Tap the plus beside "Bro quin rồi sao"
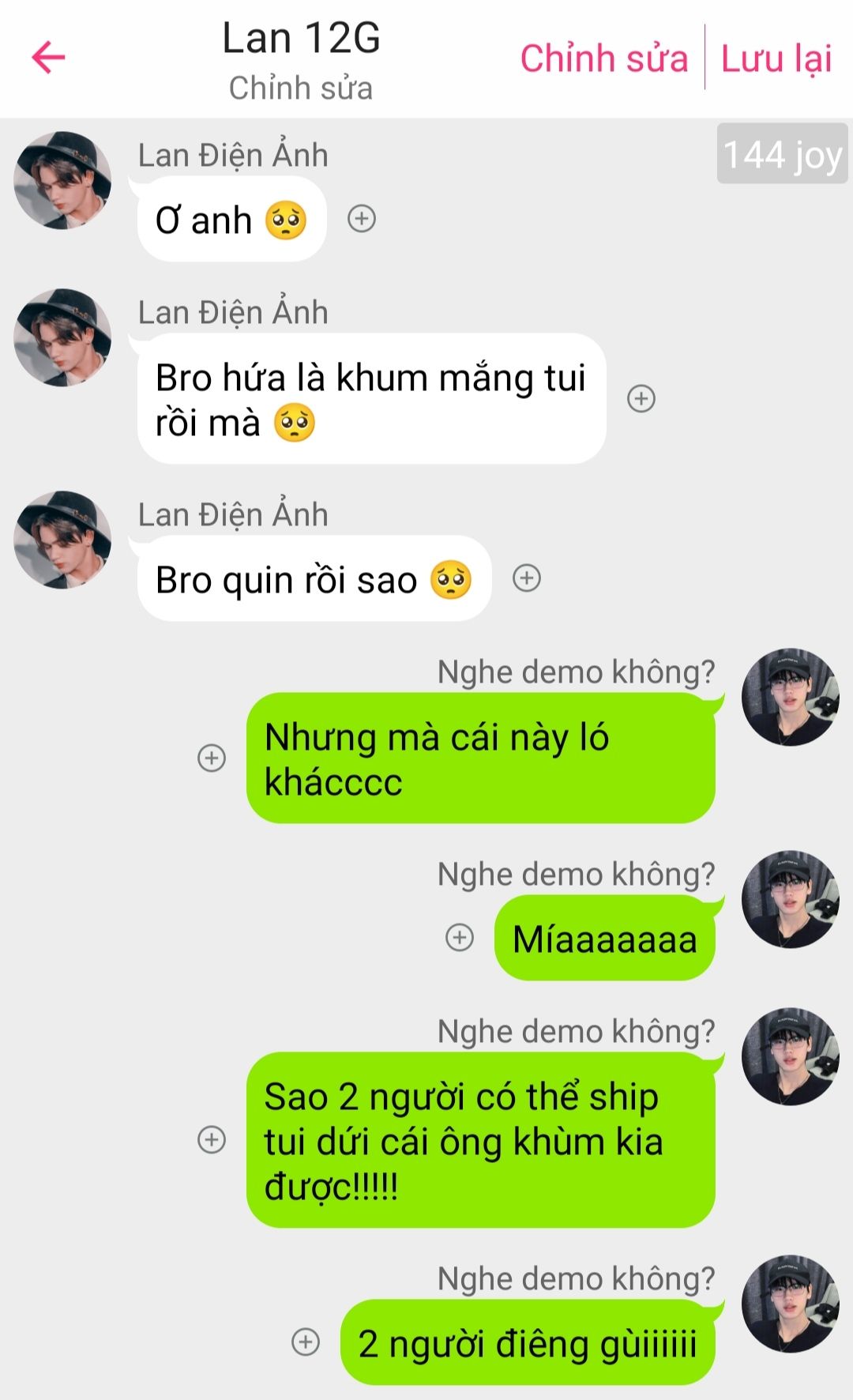This screenshot has height=1400, width=853. point(527,578)
